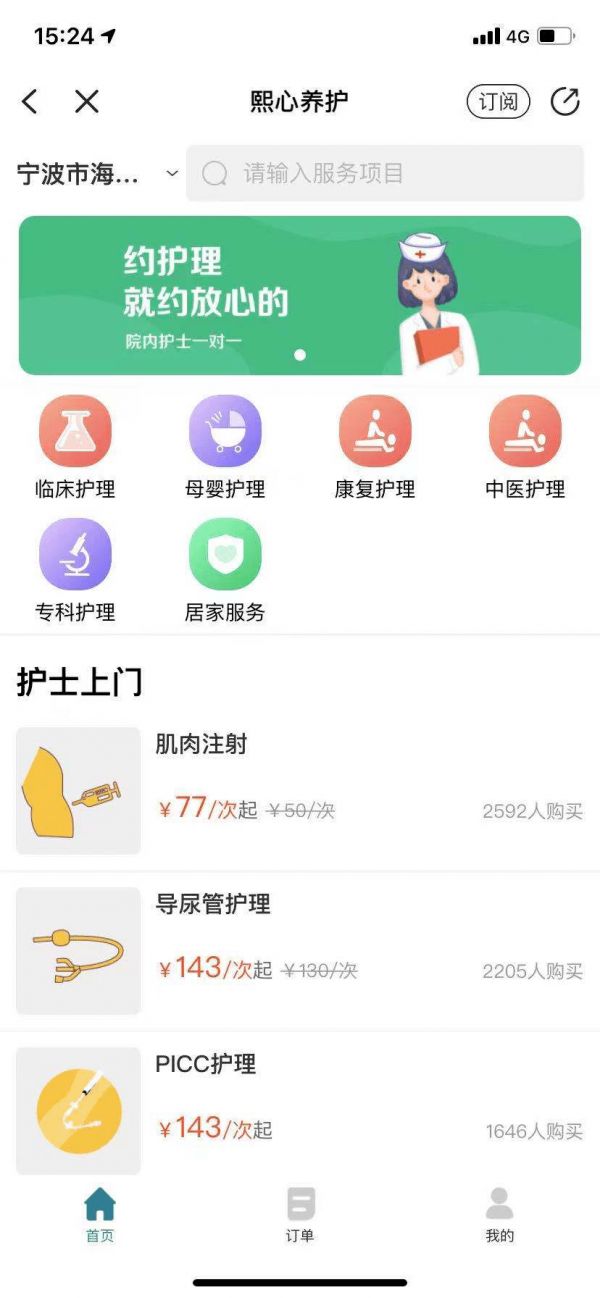View the 肌肉注射 service item
The height and width of the screenshot is (1298, 600).
tap(300, 790)
